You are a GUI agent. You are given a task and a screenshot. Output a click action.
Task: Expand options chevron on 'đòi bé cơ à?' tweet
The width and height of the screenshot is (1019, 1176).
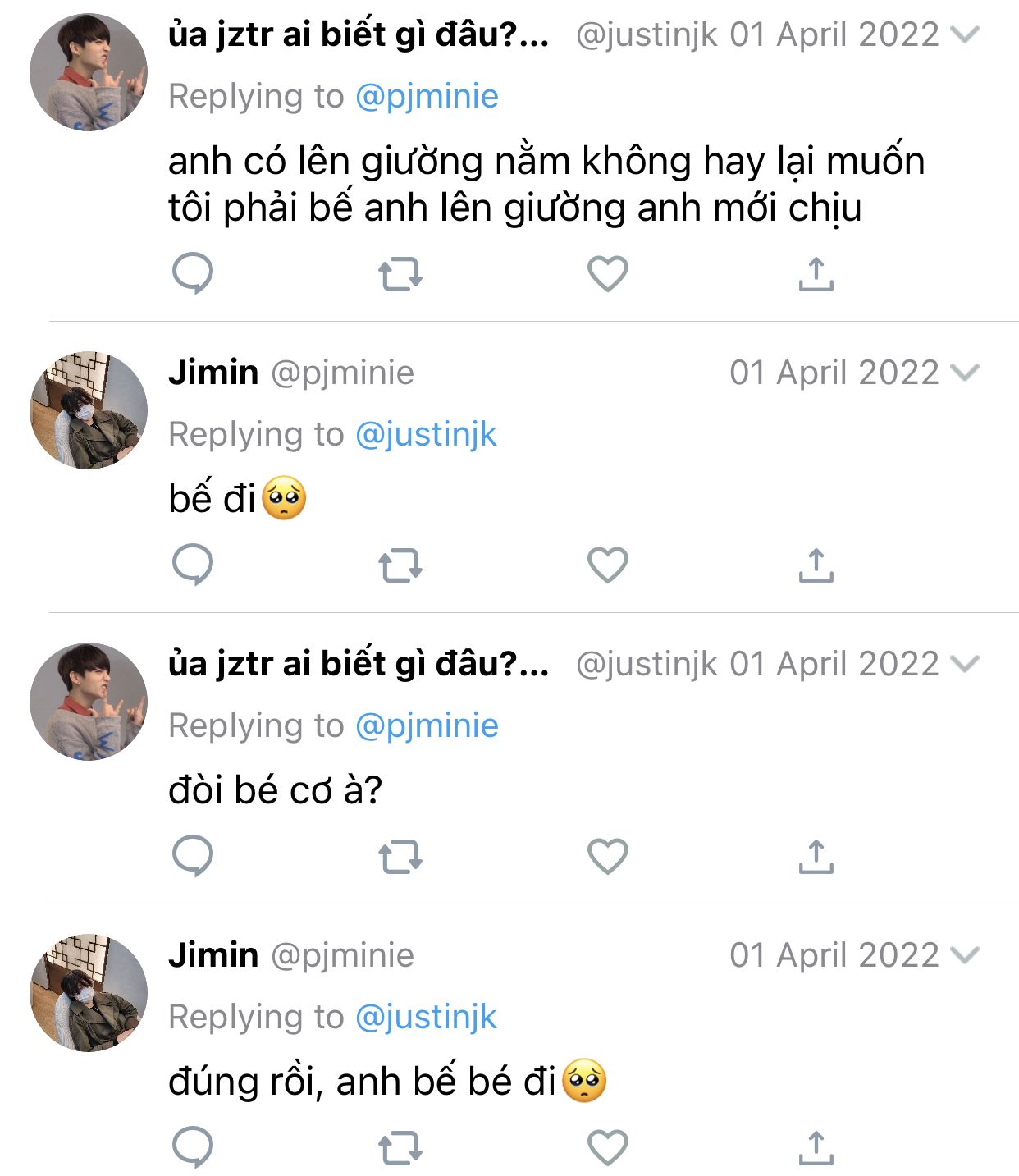[x=965, y=663]
